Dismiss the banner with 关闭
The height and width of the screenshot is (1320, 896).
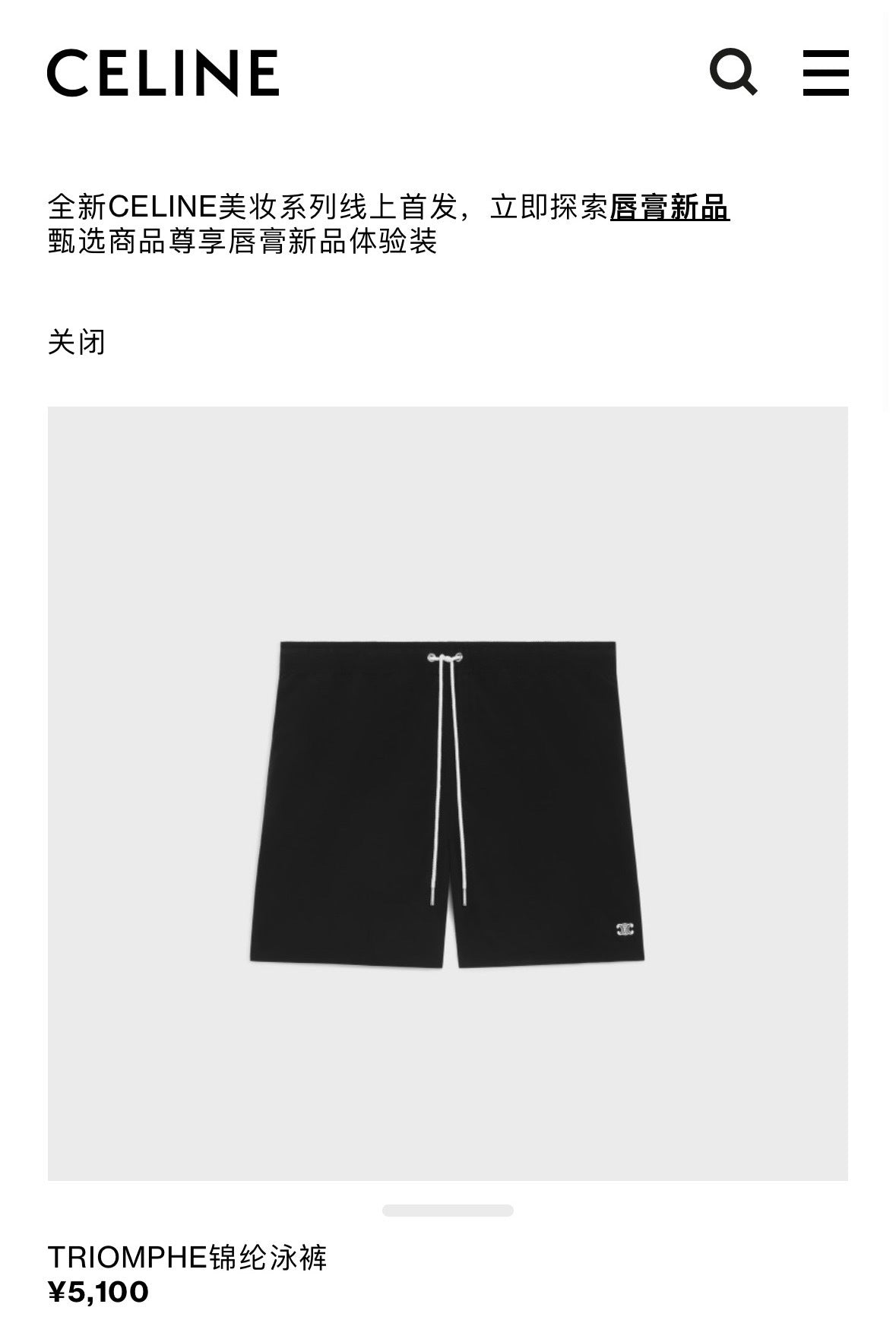tap(76, 342)
